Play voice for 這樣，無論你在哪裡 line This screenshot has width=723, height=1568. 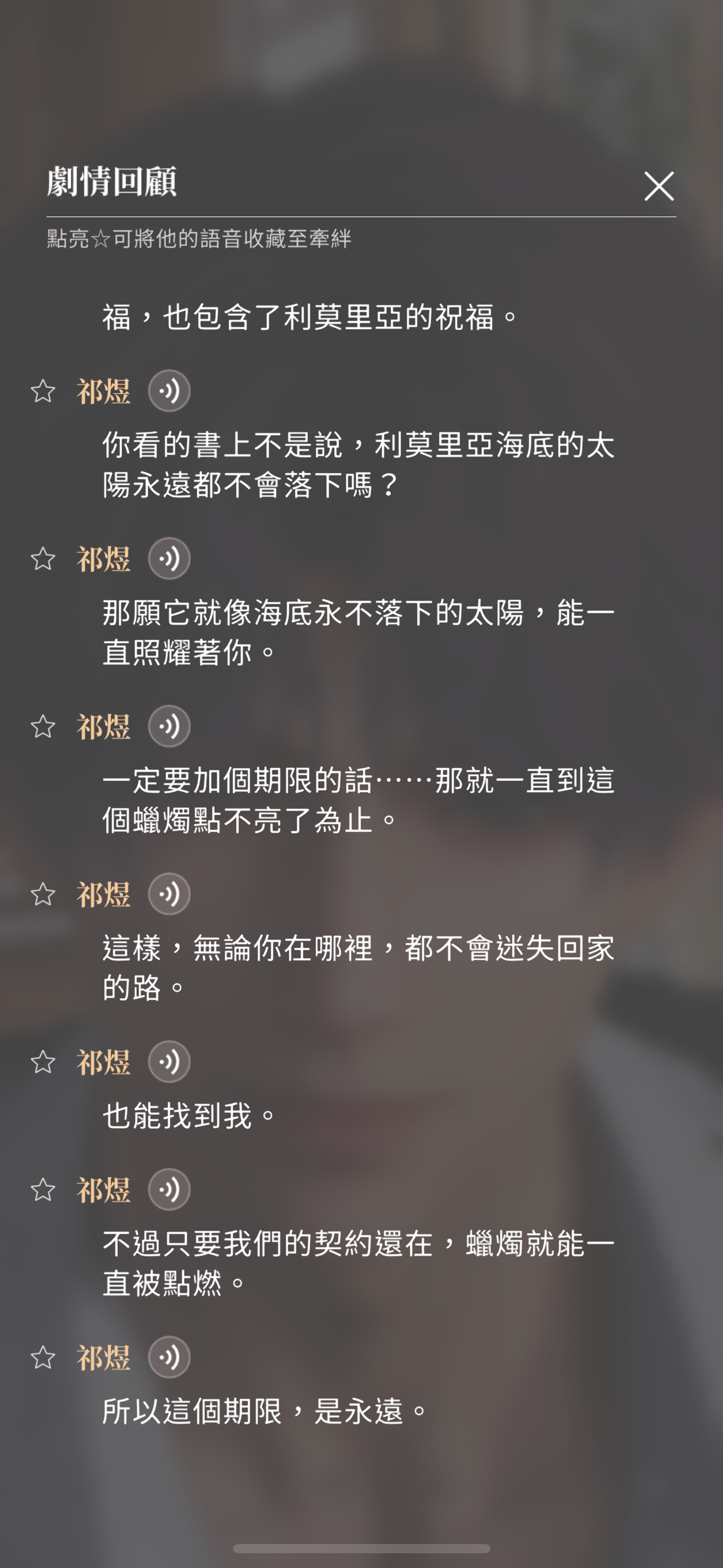click(x=169, y=894)
